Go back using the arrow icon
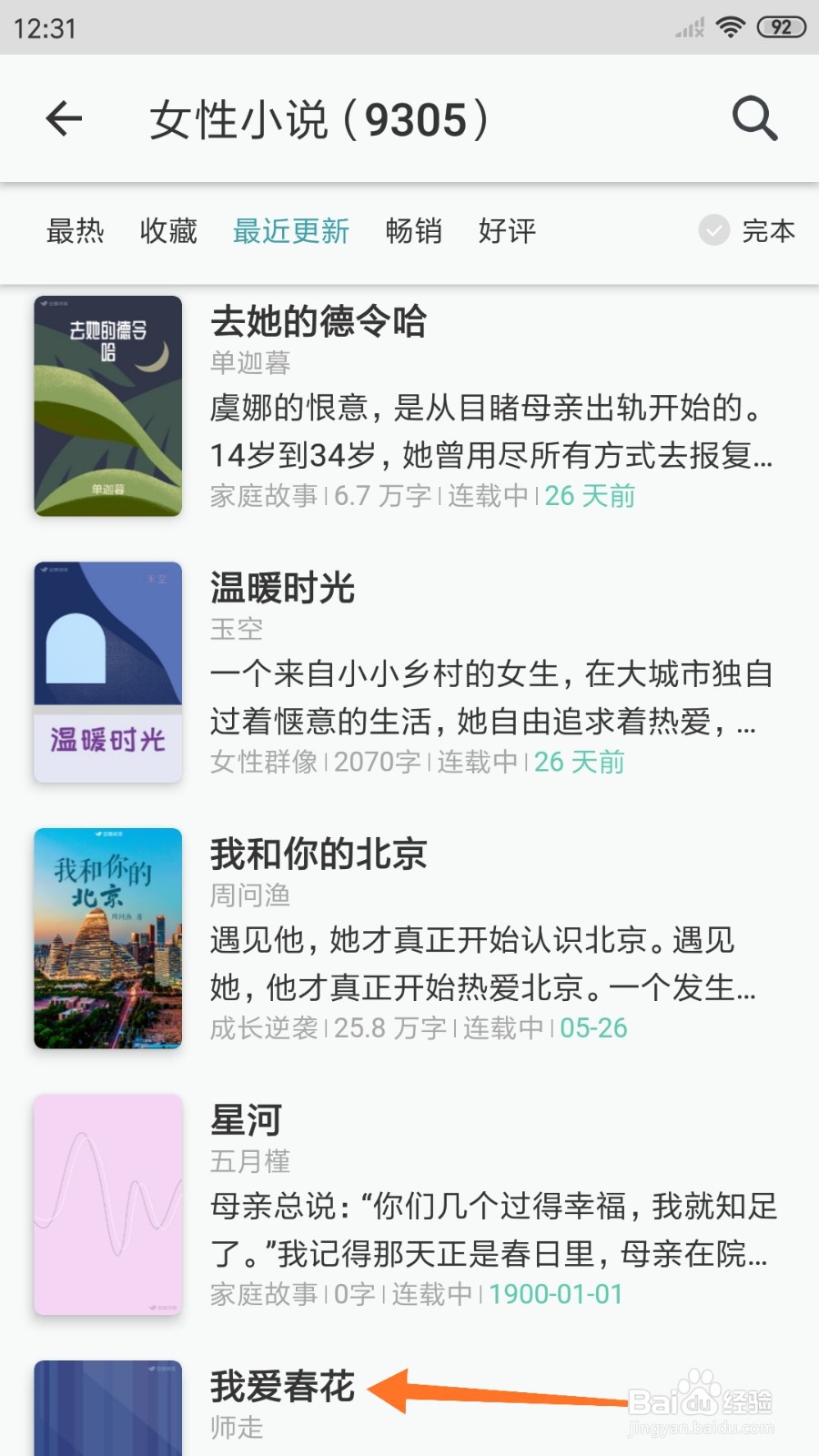This screenshot has height=1456, width=819. point(64,119)
